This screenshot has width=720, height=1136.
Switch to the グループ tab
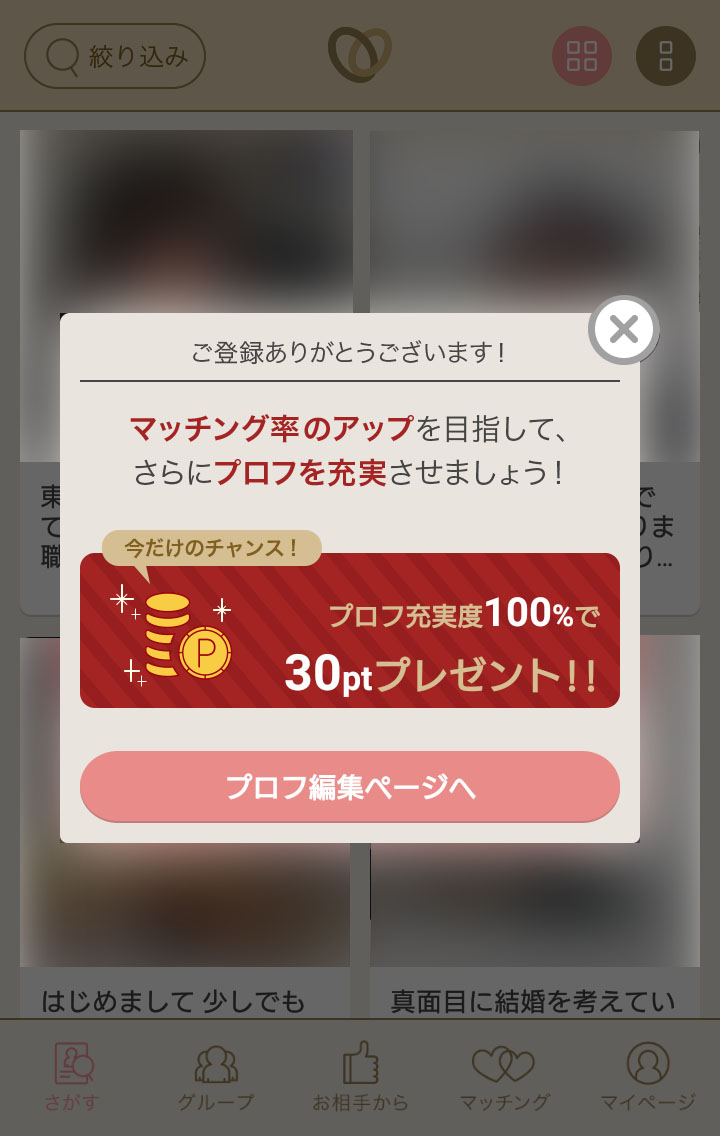tap(215, 1077)
